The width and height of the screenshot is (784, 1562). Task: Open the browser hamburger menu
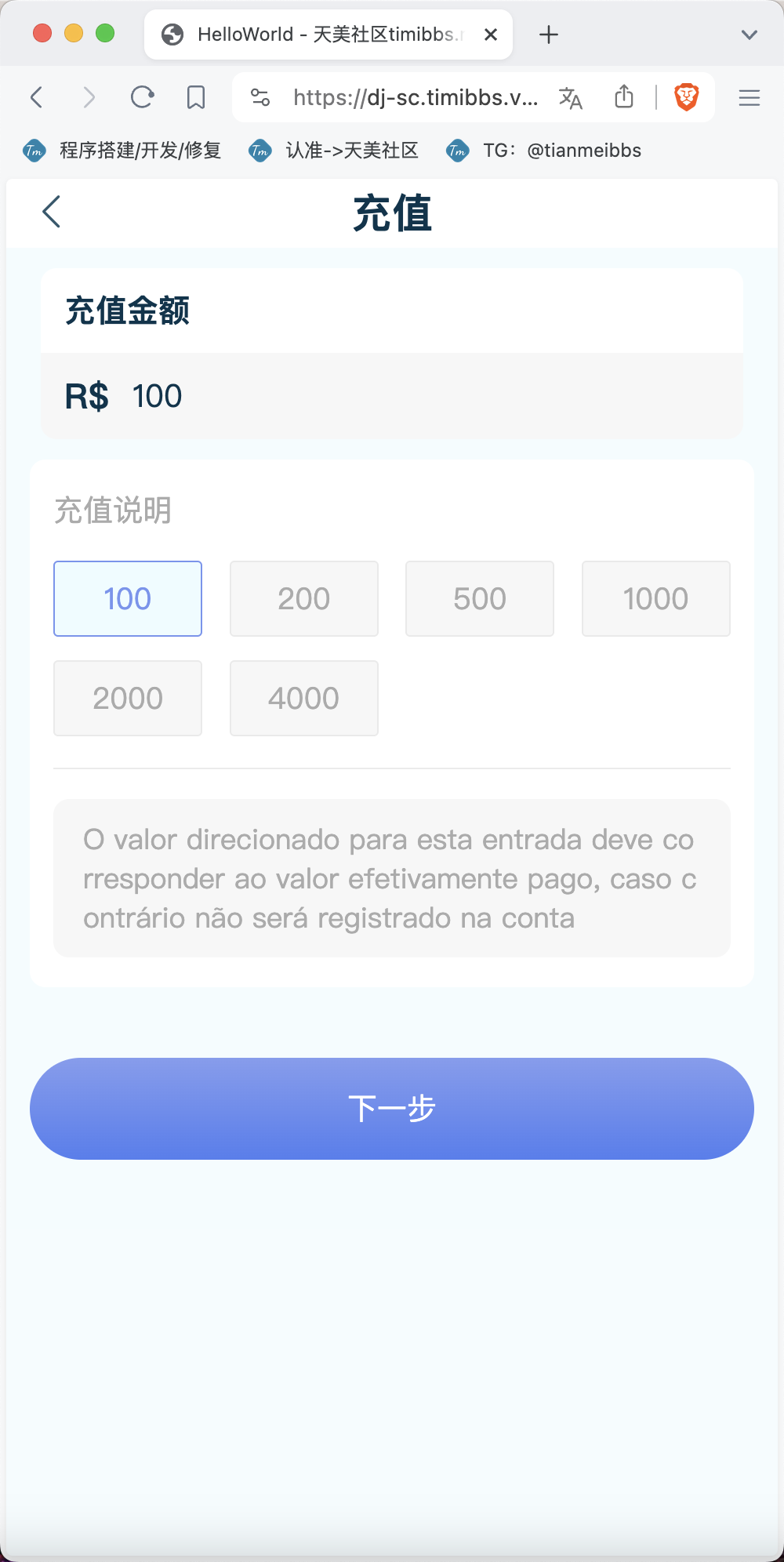pyautogui.click(x=750, y=97)
